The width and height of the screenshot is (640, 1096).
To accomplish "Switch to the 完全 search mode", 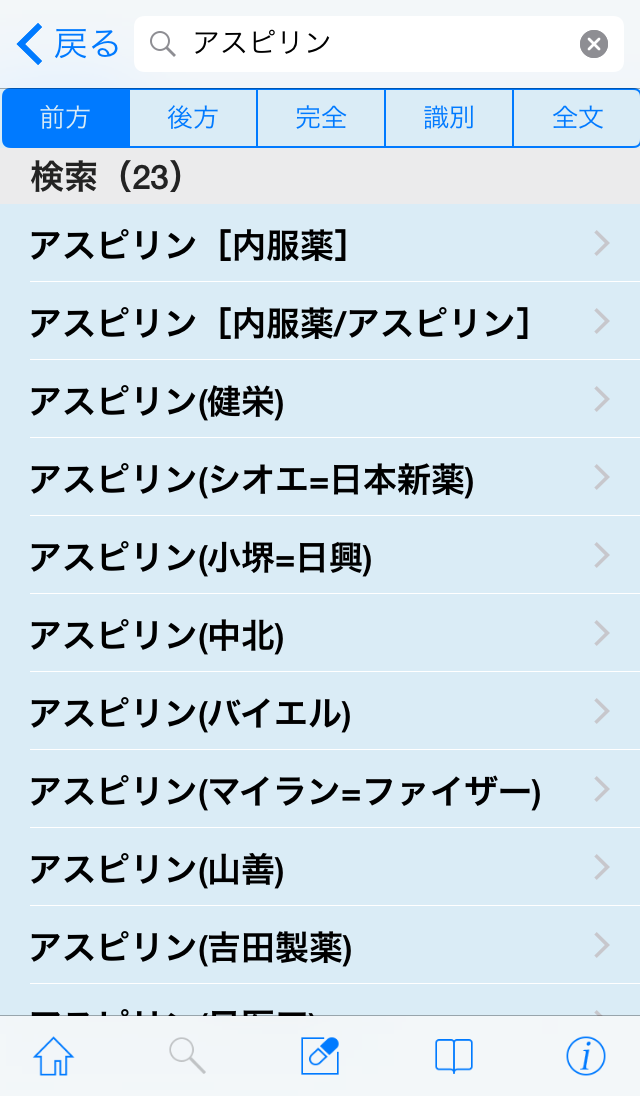I will pos(321,118).
